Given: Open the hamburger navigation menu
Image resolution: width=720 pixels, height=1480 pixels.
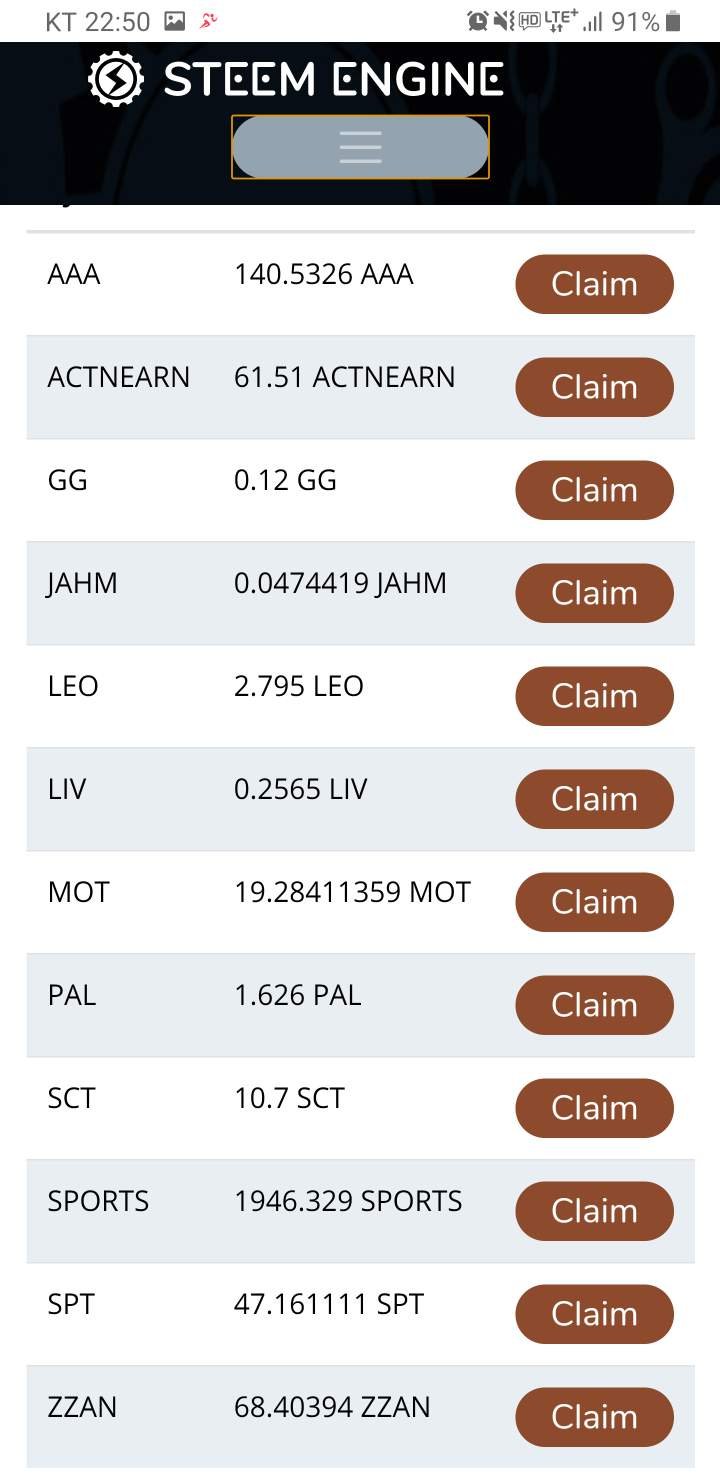Looking at the screenshot, I should (x=360, y=147).
